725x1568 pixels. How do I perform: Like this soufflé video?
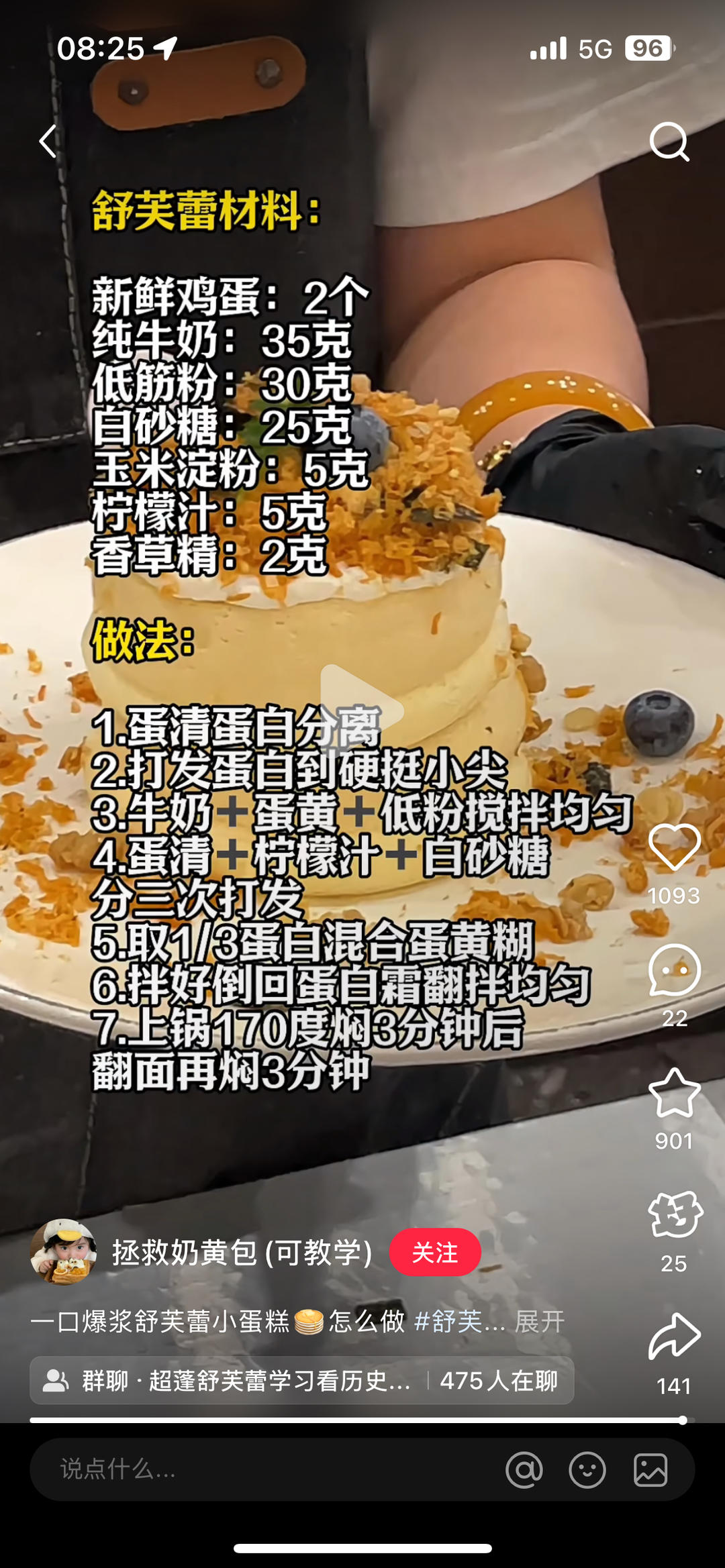[x=674, y=848]
